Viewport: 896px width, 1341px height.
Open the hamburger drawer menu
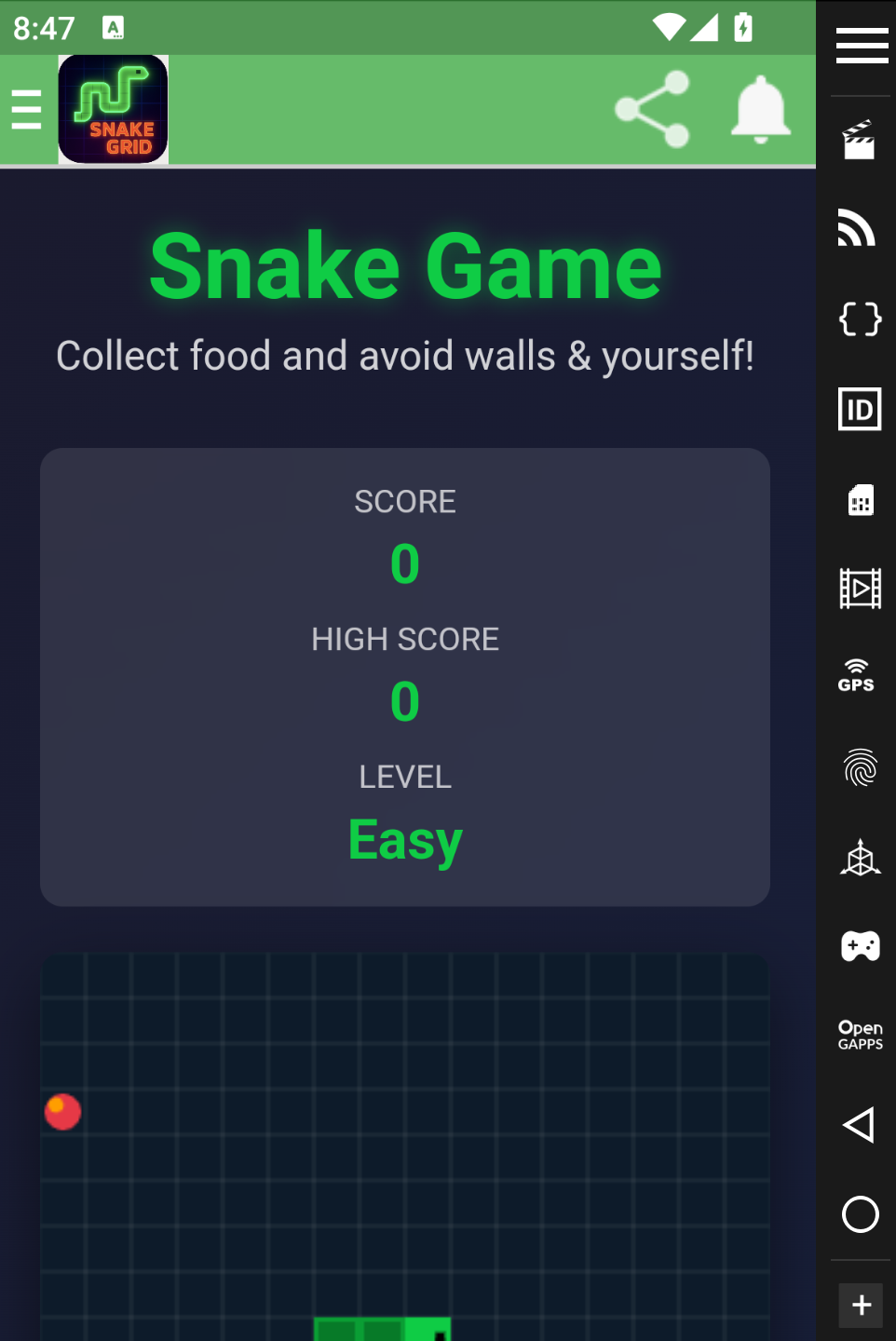[x=26, y=110]
